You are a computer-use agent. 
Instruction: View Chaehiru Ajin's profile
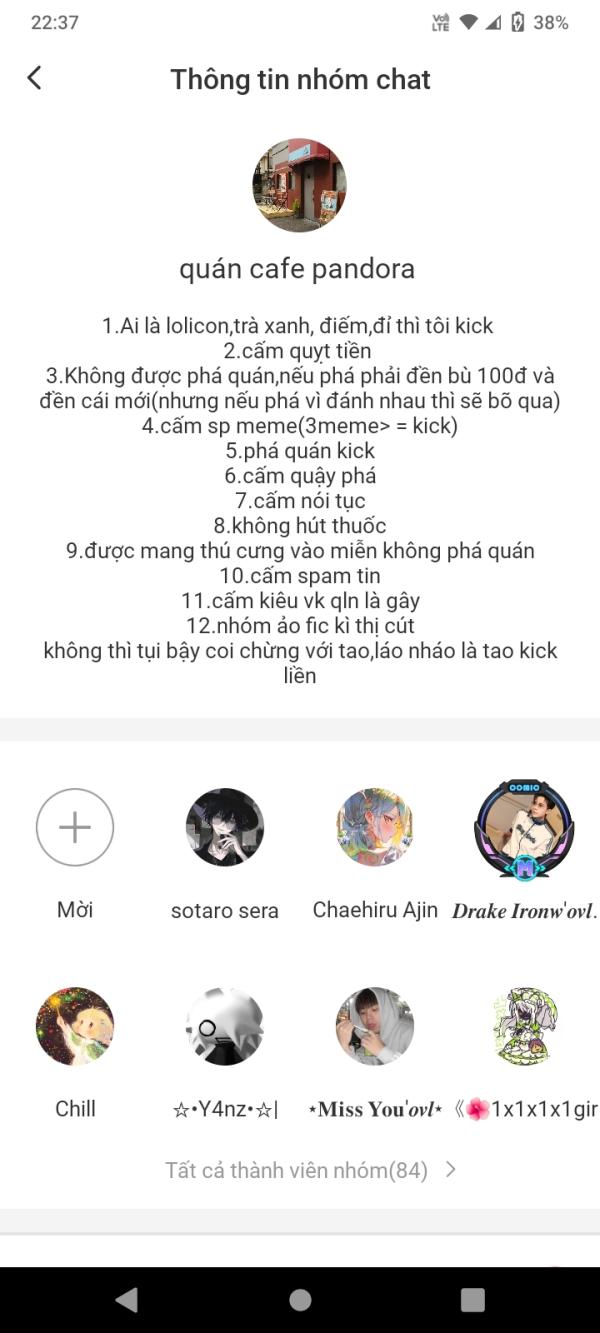[375, 827]
